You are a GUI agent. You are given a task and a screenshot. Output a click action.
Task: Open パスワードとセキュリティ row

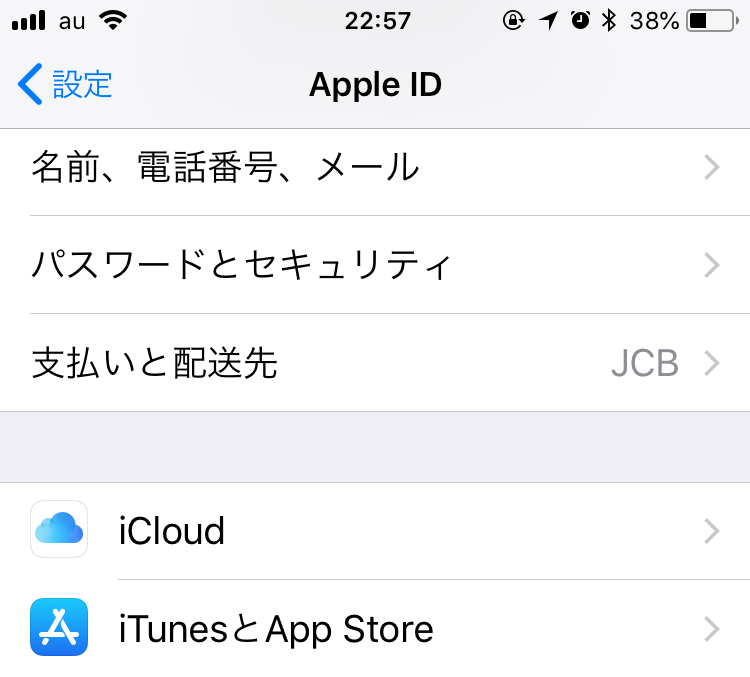pos(375,265)
